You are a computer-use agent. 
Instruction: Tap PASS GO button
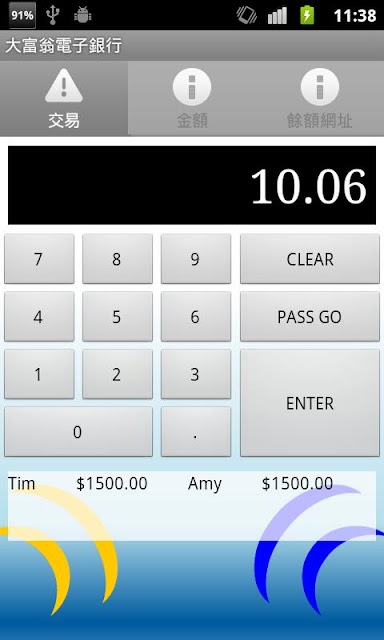point(310,316)
